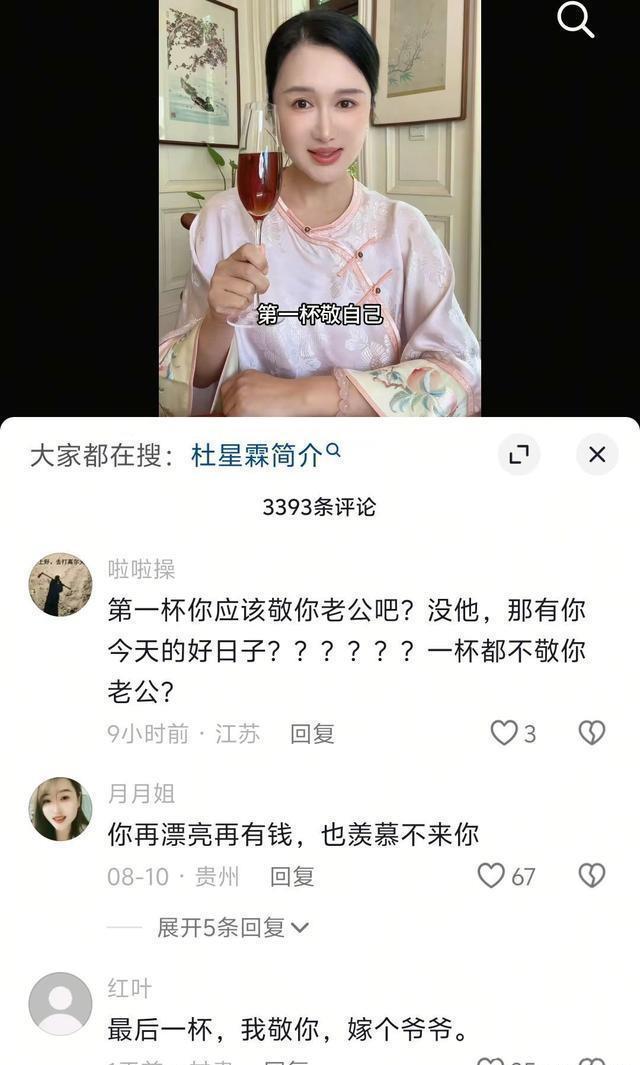640x1065 pixels.
Task: Open 月月姐's profile avatar
Action: click(x=60, y=809)
